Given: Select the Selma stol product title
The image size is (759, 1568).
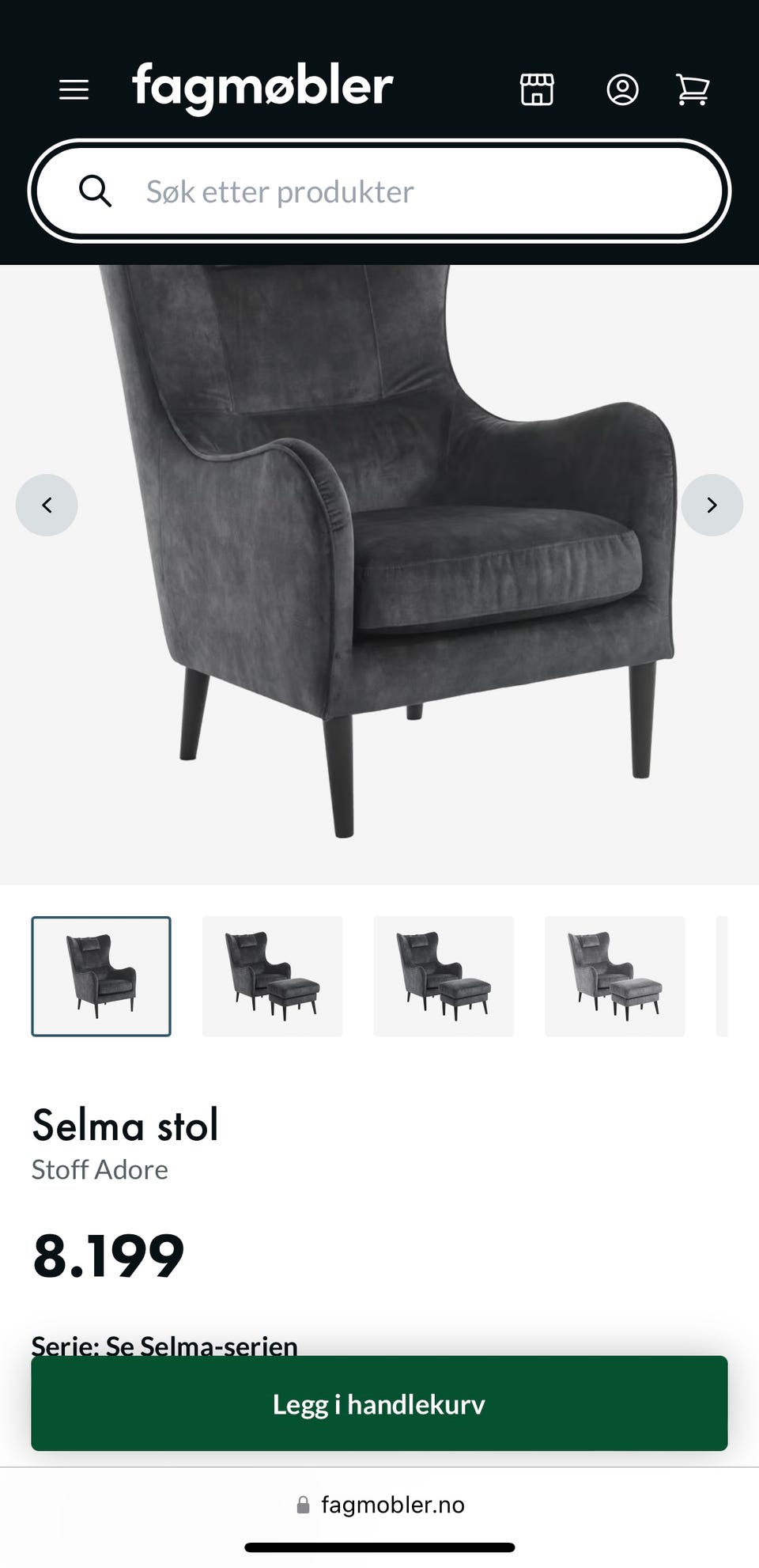Looking at the screenshot, I should 125,1124.
